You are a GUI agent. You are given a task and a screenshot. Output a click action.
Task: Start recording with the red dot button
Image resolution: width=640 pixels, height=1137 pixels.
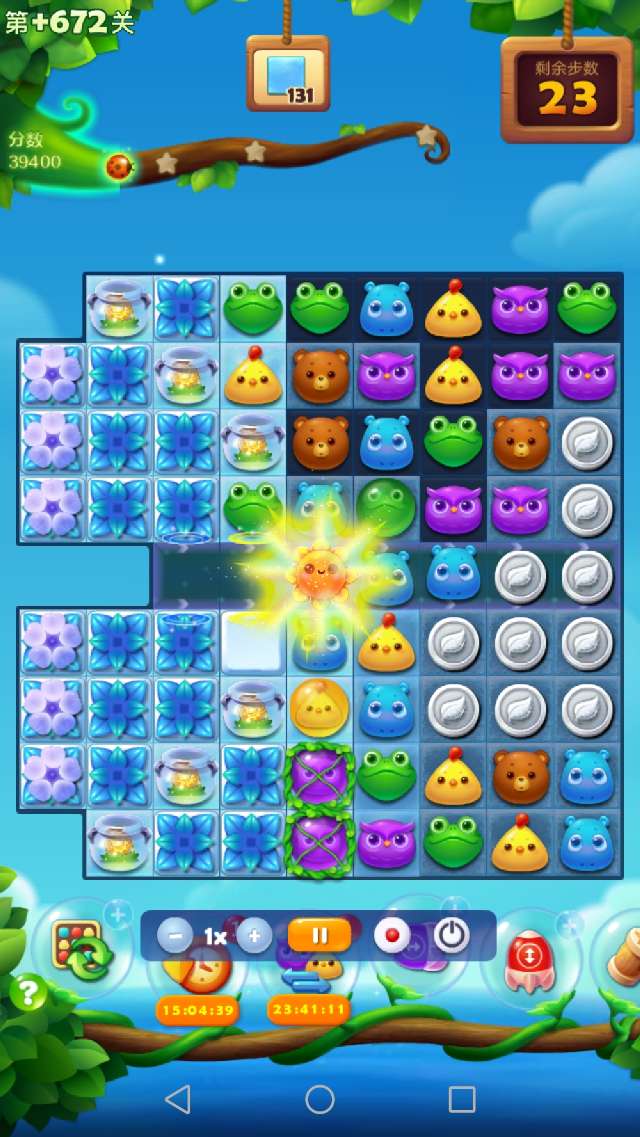click(x=392, y=936)
